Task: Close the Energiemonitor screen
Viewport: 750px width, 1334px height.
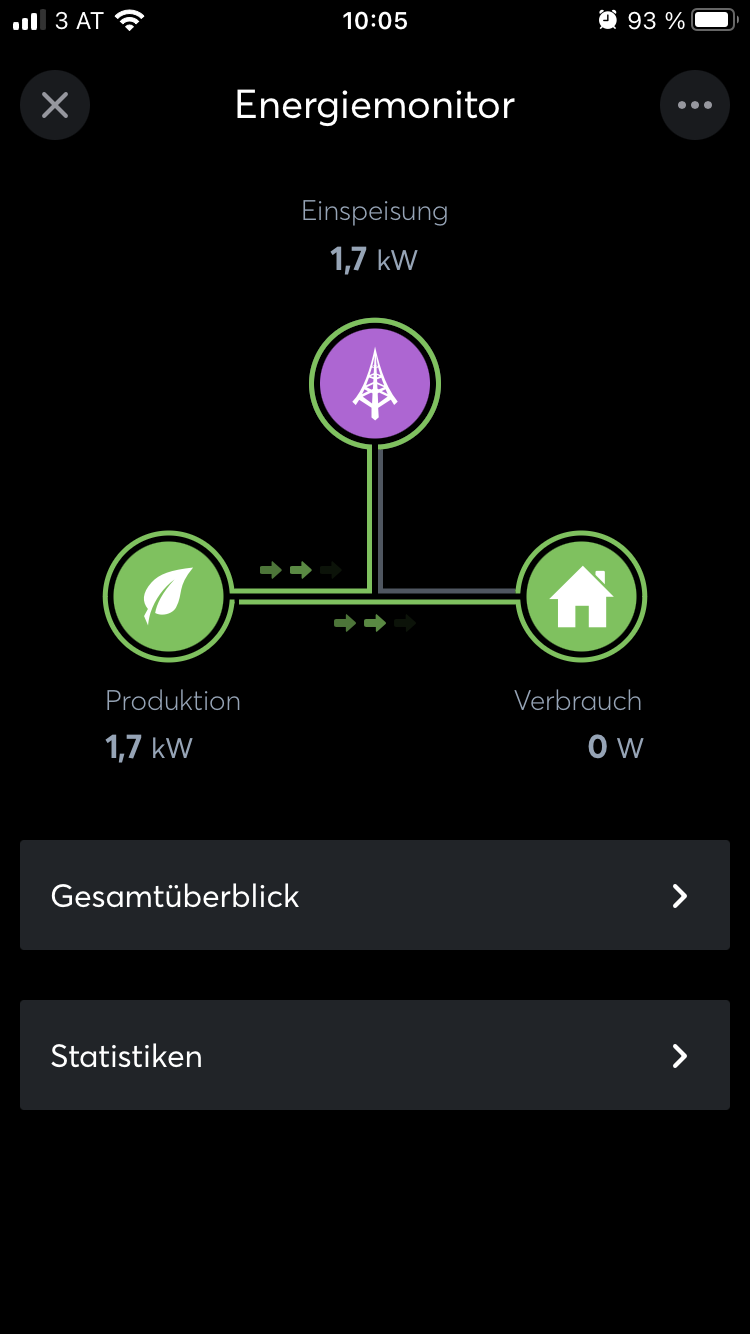Action: [55, 105]
